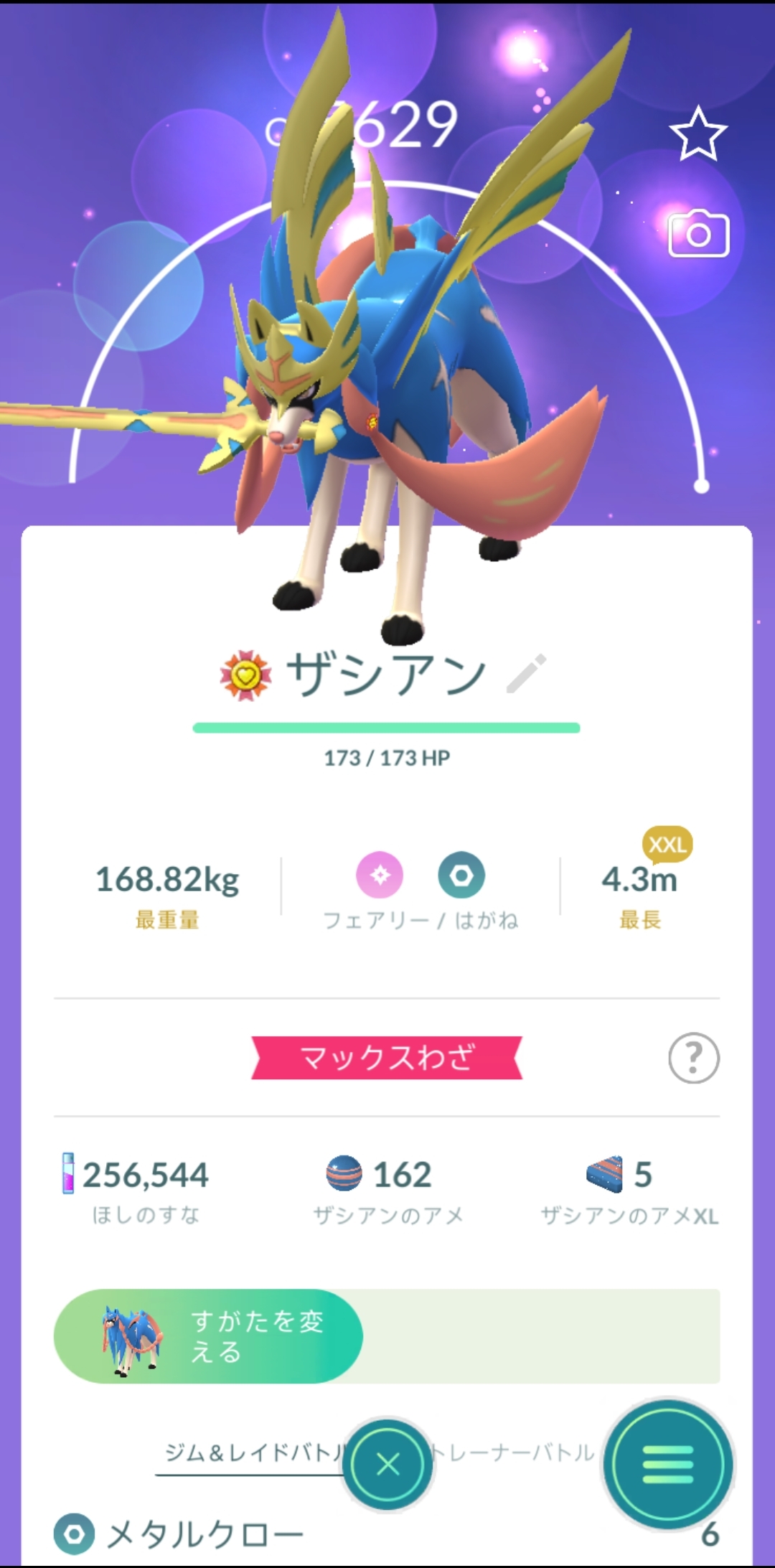
Task: Close the Pokémon detail screen with X
Action: 387,1464
